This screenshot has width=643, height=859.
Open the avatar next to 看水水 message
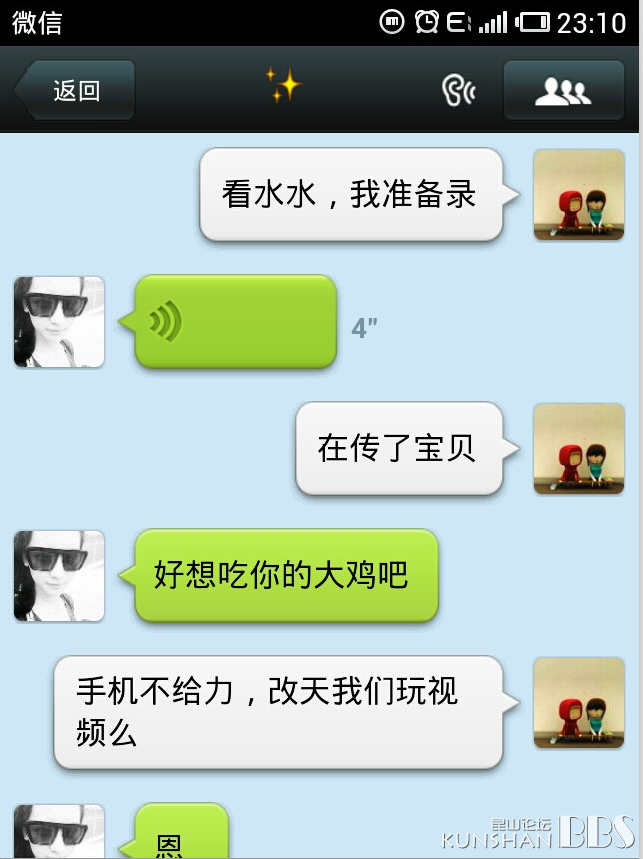coord(579,195)
